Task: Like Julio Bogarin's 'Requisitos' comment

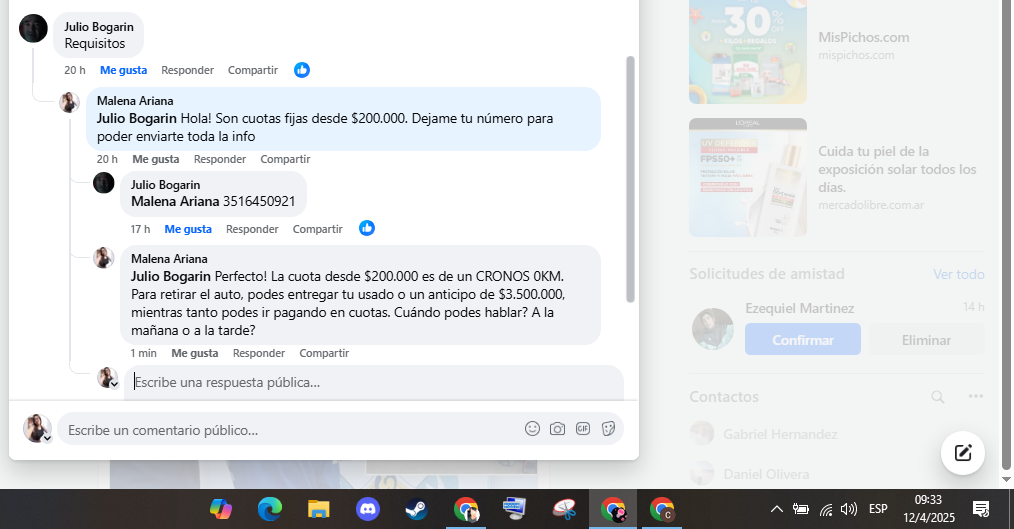Action: click(x=123, y=70)
